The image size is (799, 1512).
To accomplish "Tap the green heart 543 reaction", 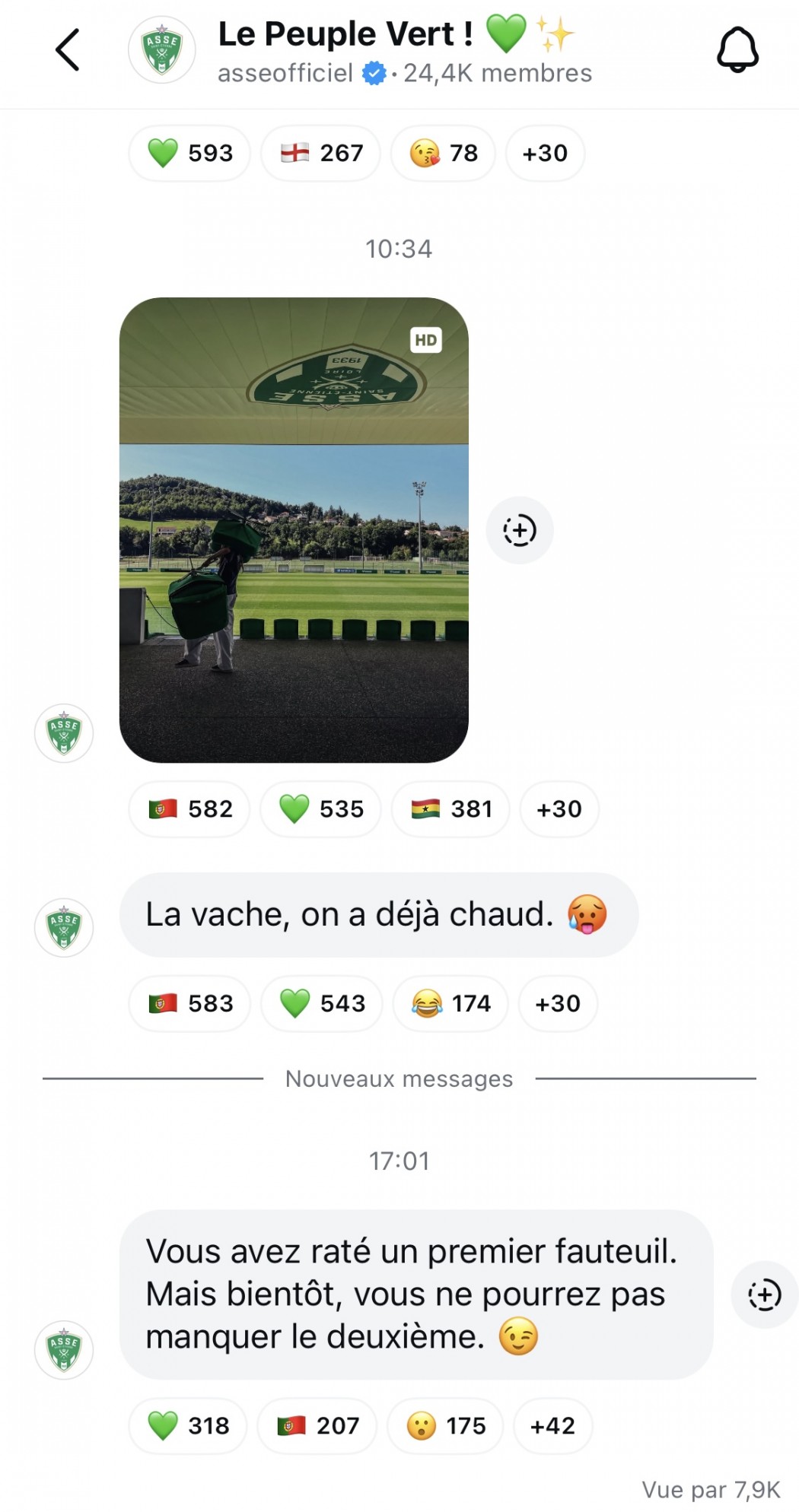I will click(321, 1003).
